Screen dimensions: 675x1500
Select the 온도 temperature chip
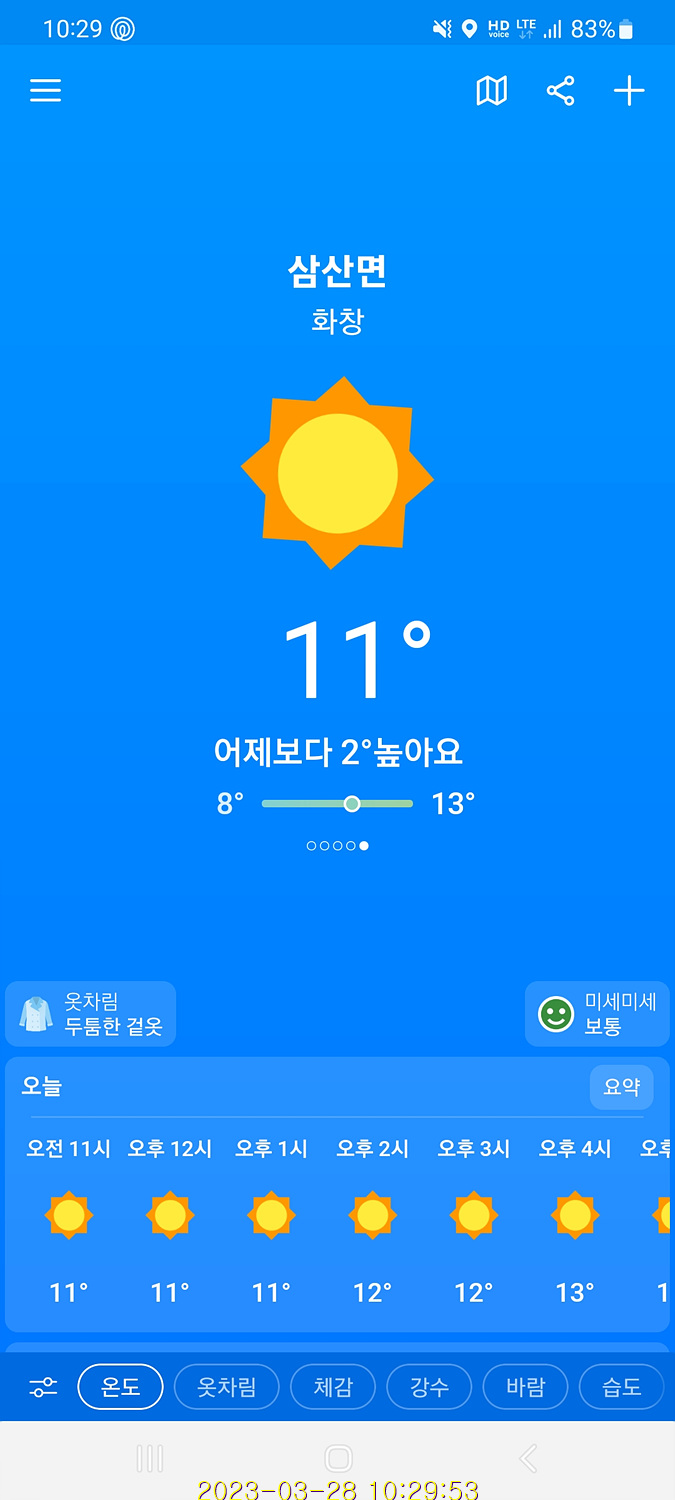[x=120, y=1387]
